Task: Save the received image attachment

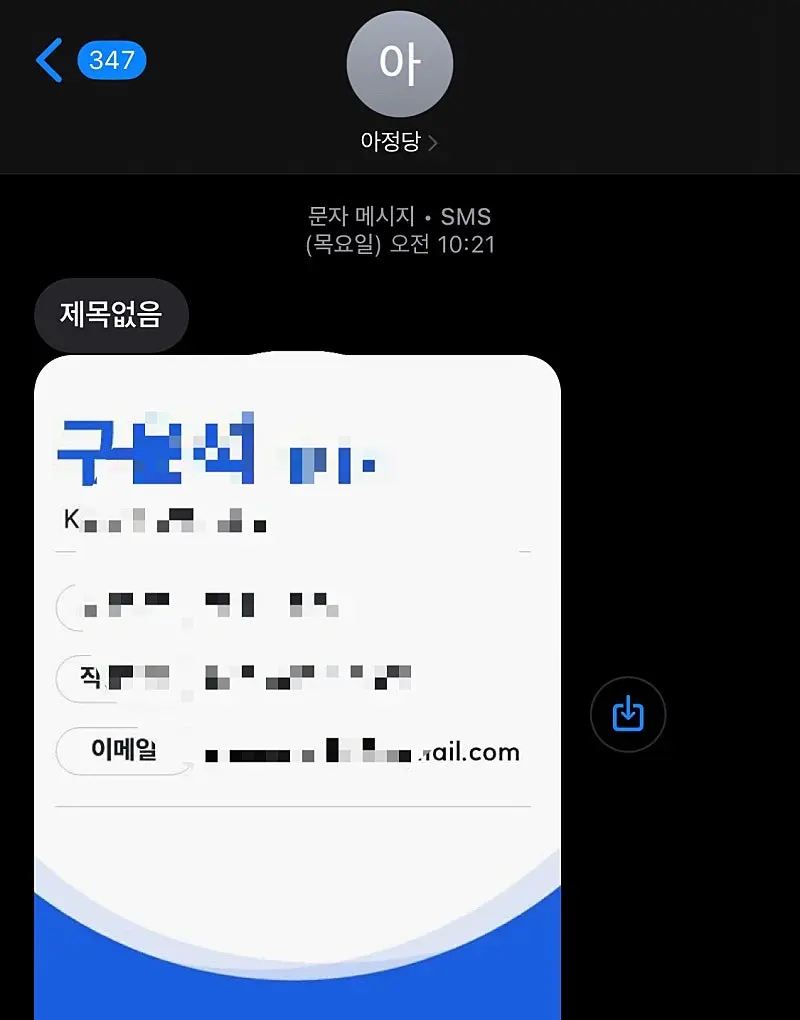Action: 628,714
